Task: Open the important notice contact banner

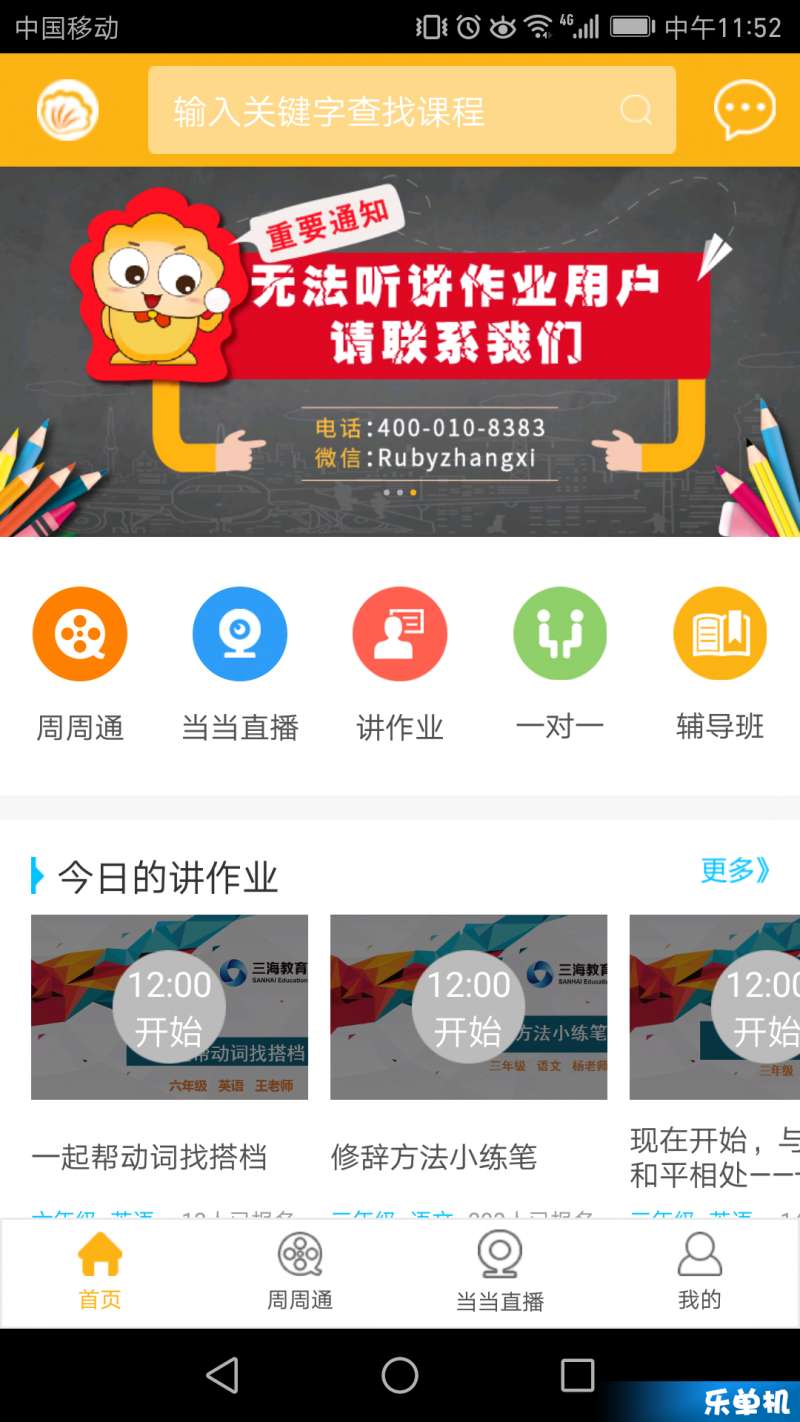Action: point(400,350)
